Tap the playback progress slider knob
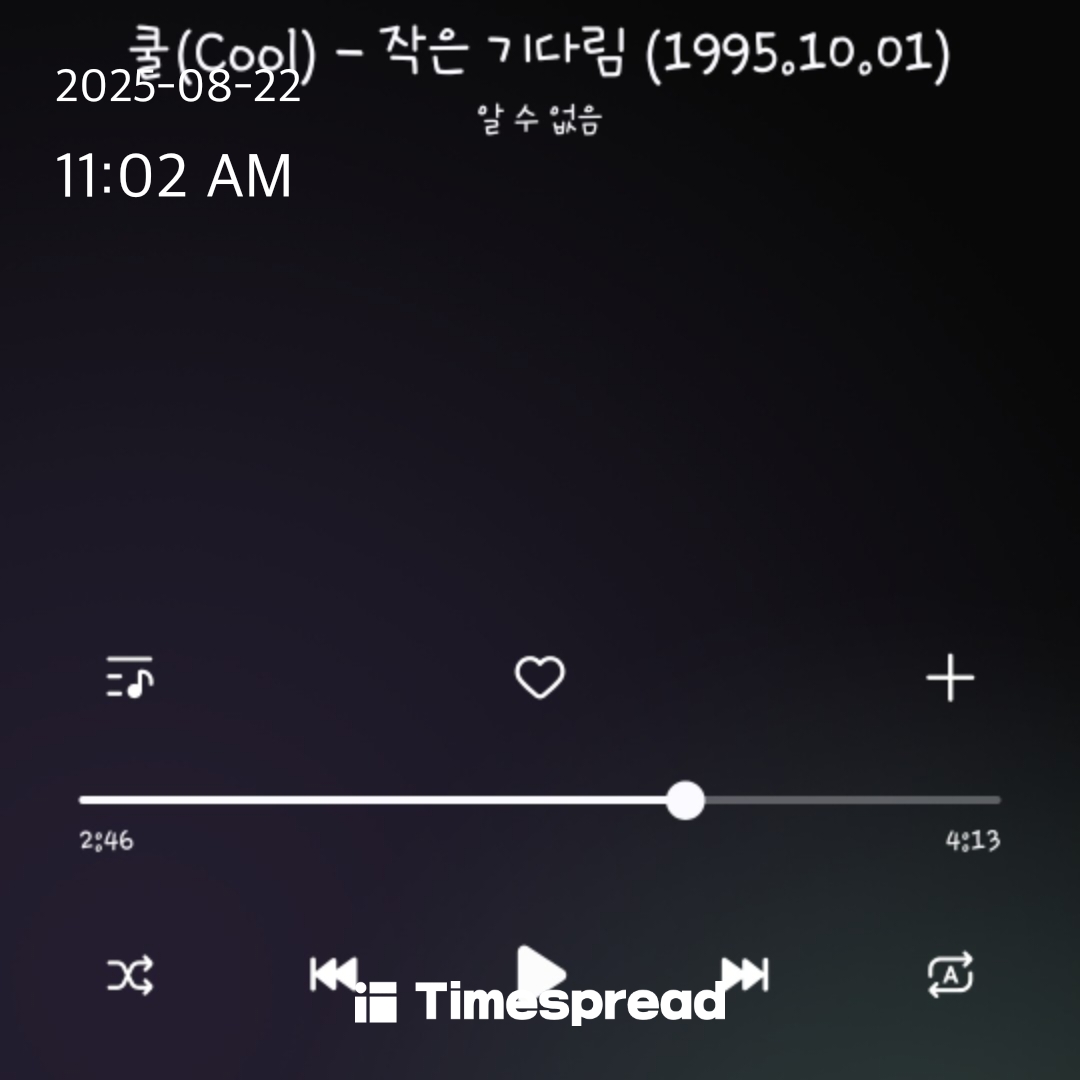Viewport: 1080px width, 1080px height. click(685, 800)
